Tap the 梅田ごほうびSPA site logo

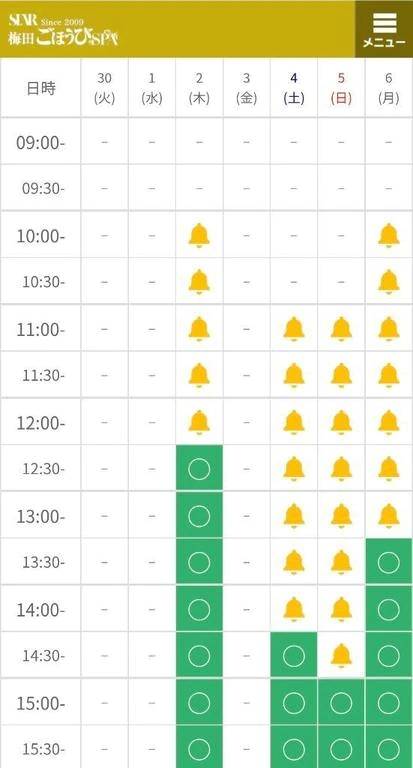click(63, 30)
